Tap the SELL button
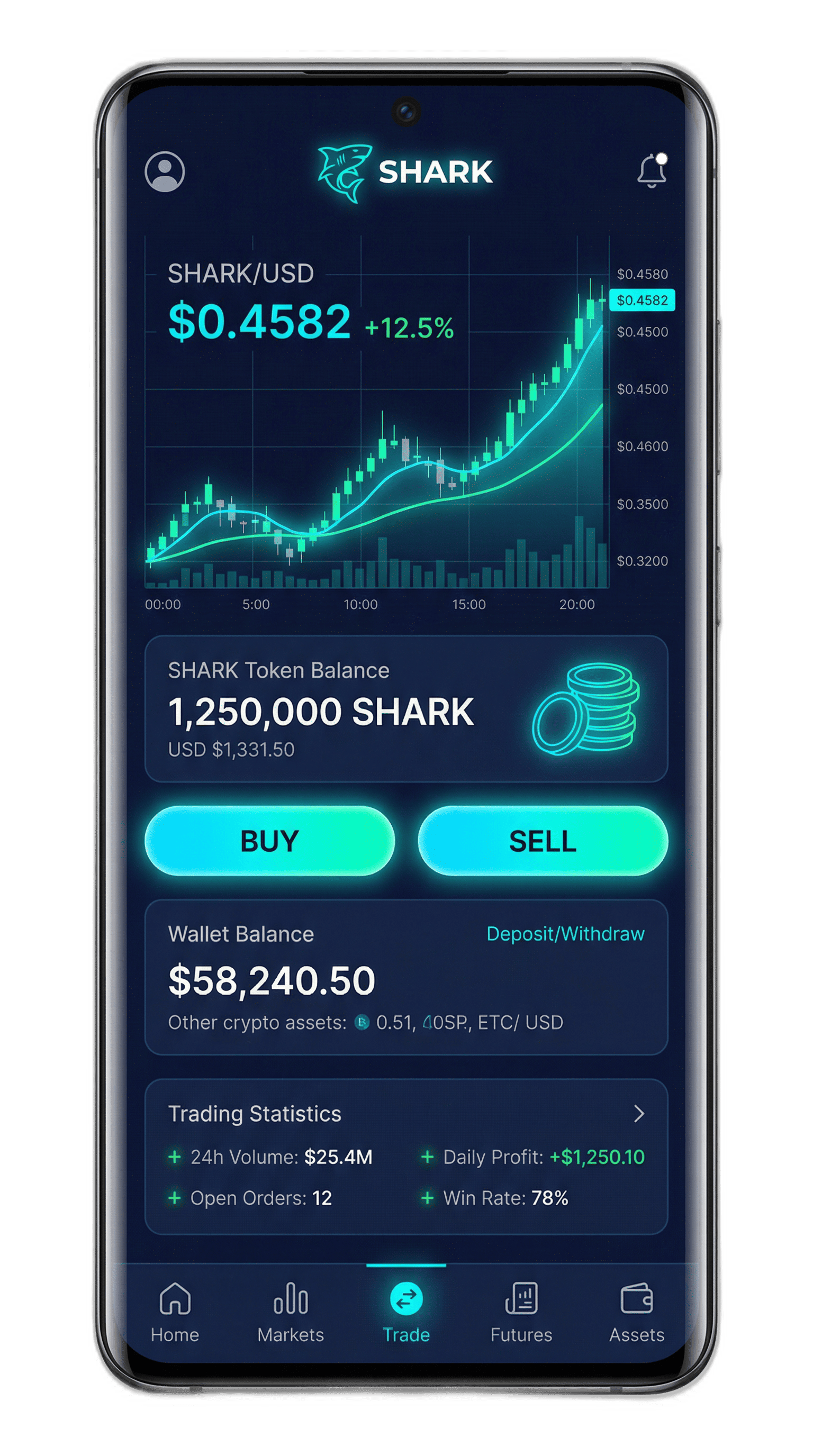 543,841
